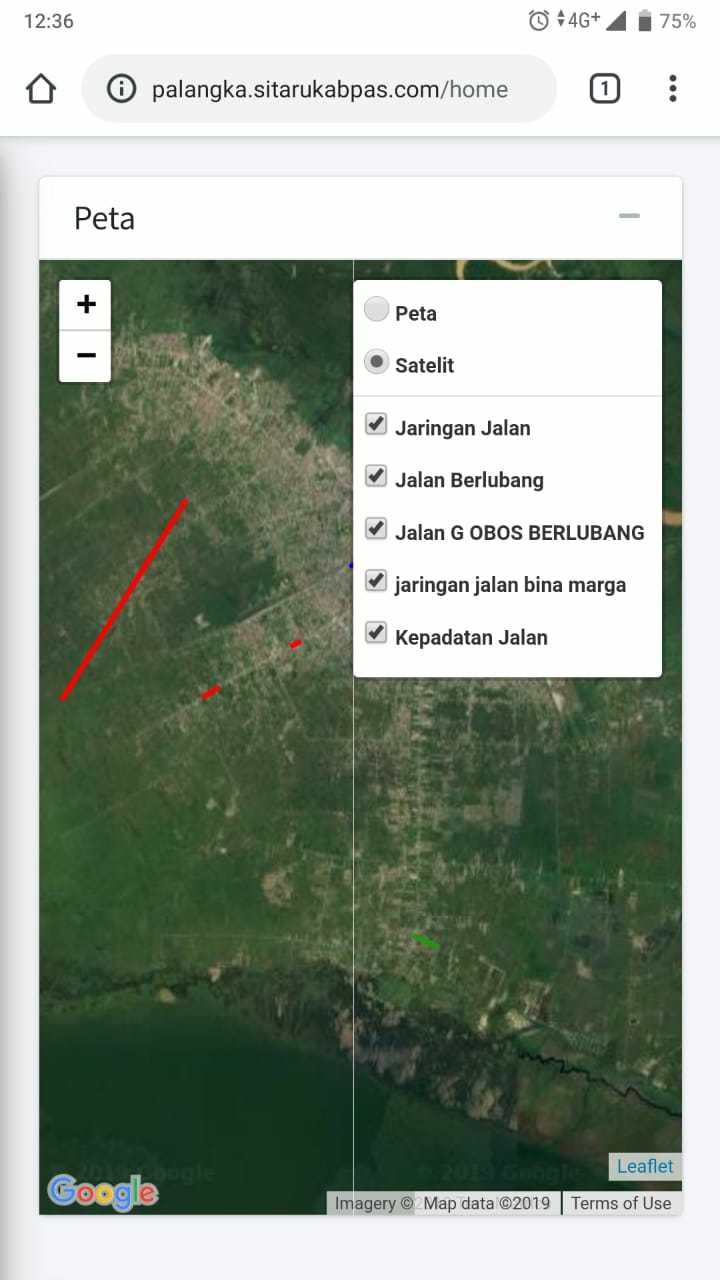The height and width of the screenshot is (1280, 720).
Task: Open the tab switcher
Action: coord(604,89)
